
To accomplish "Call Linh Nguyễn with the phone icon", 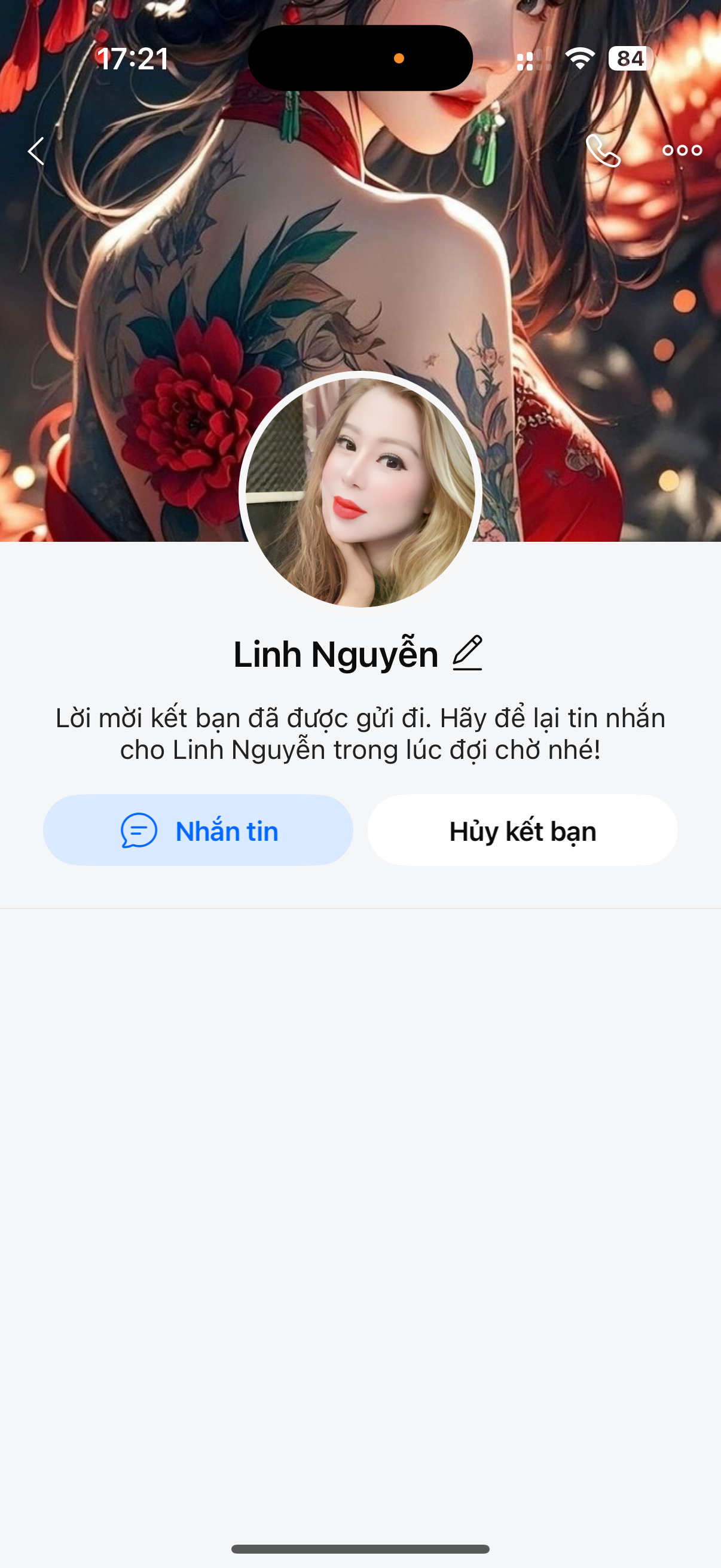I will coord(603,150).
